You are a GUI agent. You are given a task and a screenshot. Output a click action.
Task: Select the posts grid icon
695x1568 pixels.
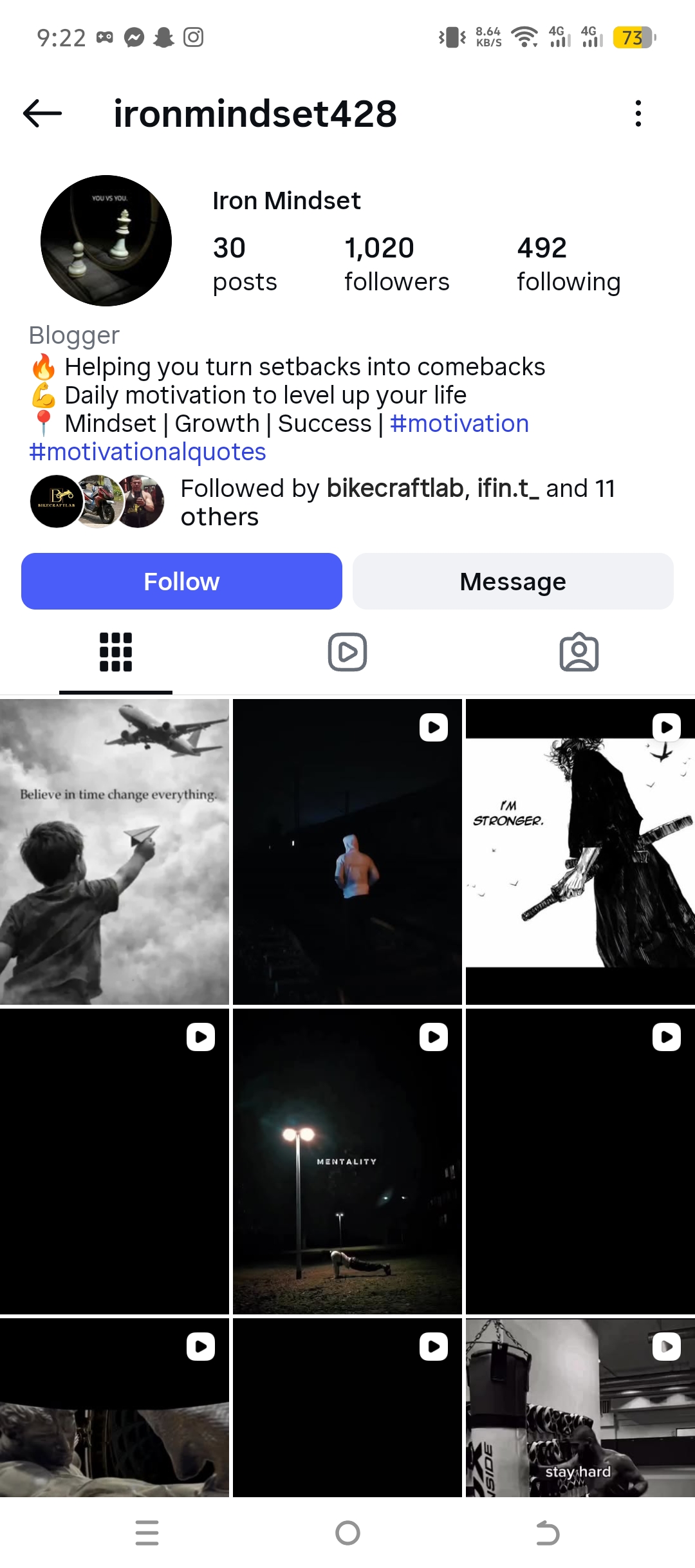pyautogui.click(x=116, y=651)
